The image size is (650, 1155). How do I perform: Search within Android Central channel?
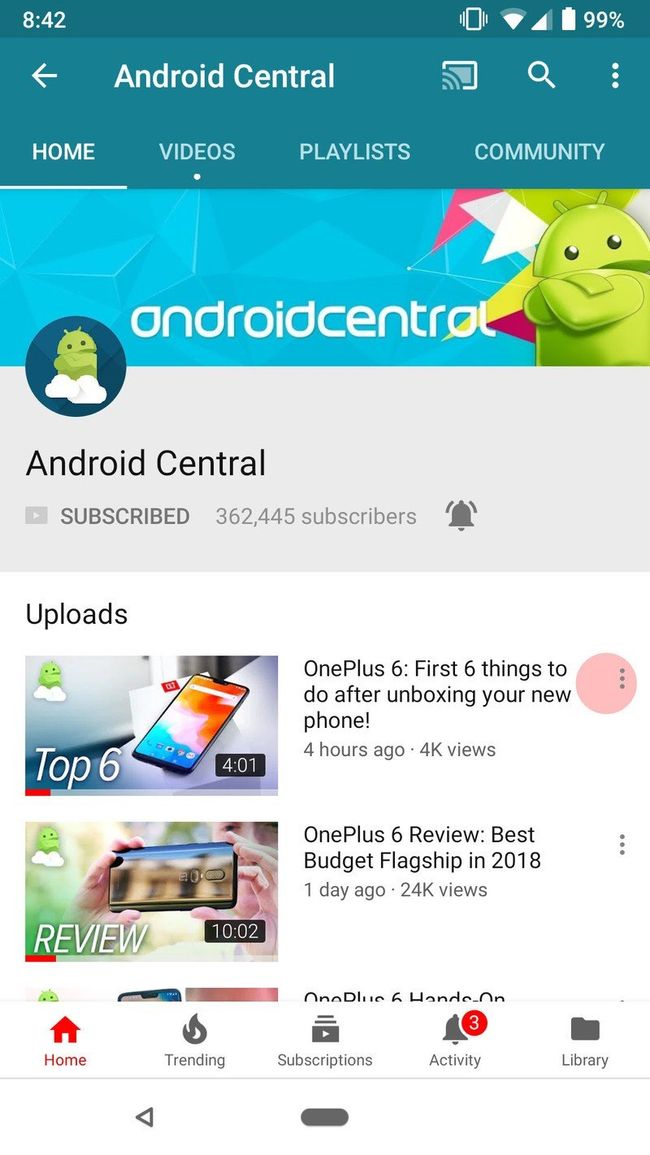(541, 75)
